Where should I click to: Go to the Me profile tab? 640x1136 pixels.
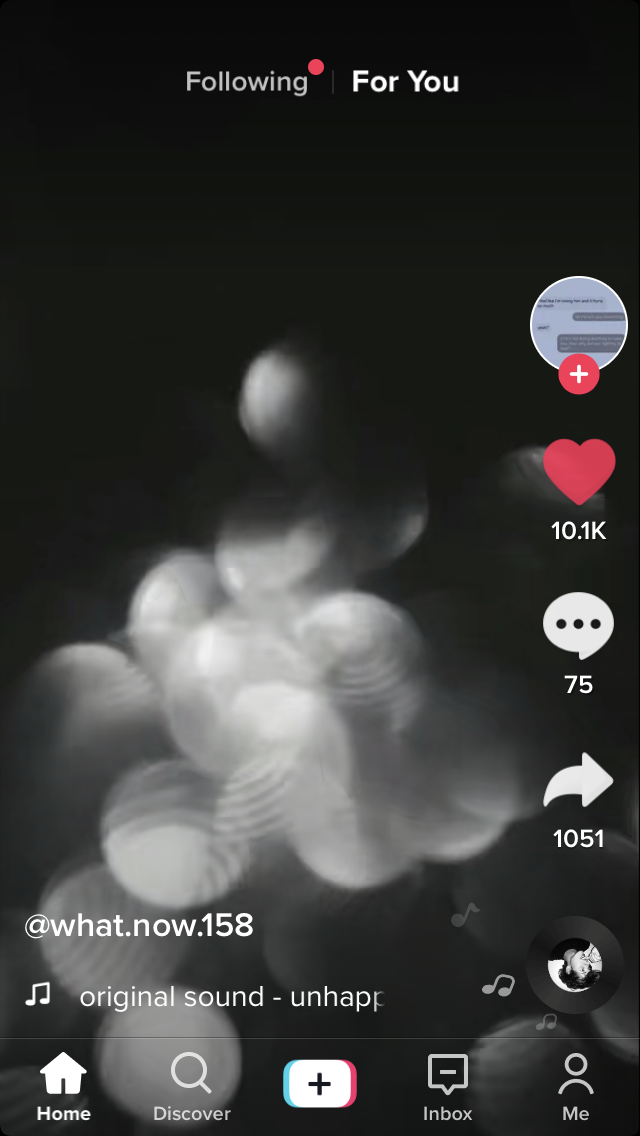click(x=575, y=1087)
